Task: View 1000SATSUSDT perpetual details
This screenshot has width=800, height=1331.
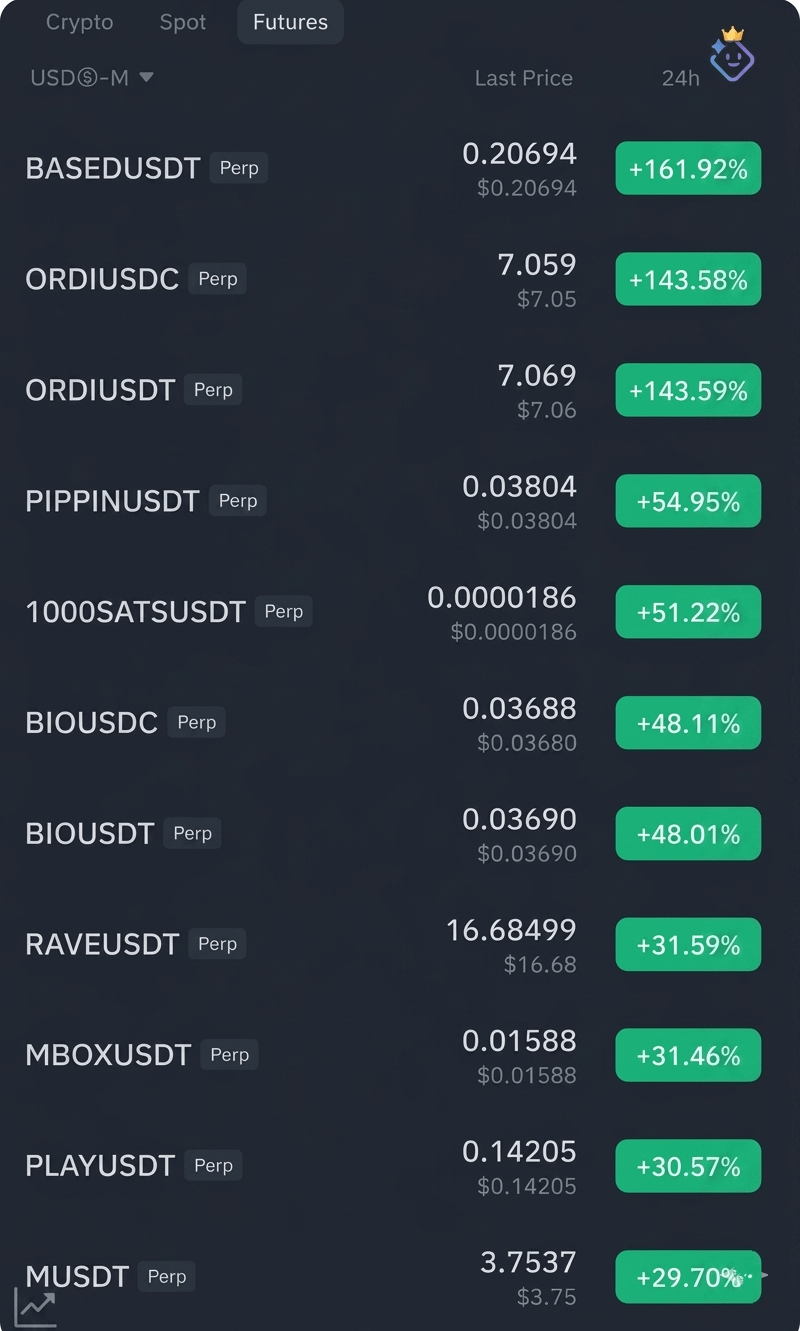Action: point(135,612)
